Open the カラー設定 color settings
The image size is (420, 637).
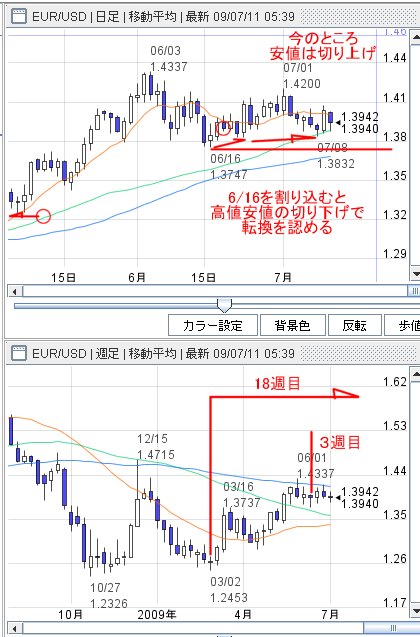coord(213,325)
